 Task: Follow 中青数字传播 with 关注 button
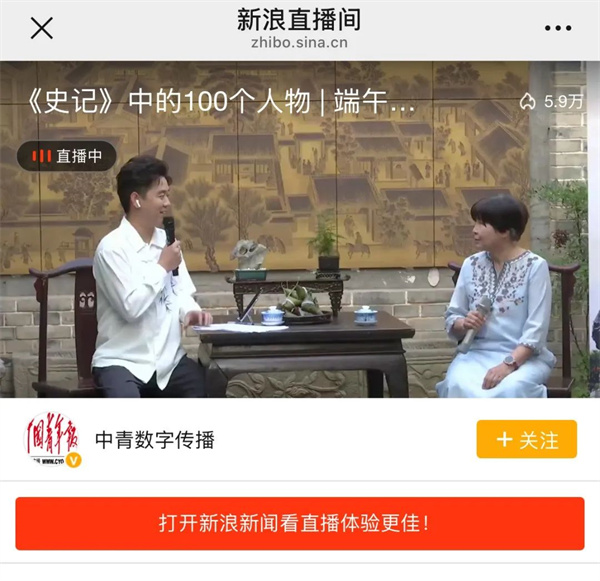527,439
